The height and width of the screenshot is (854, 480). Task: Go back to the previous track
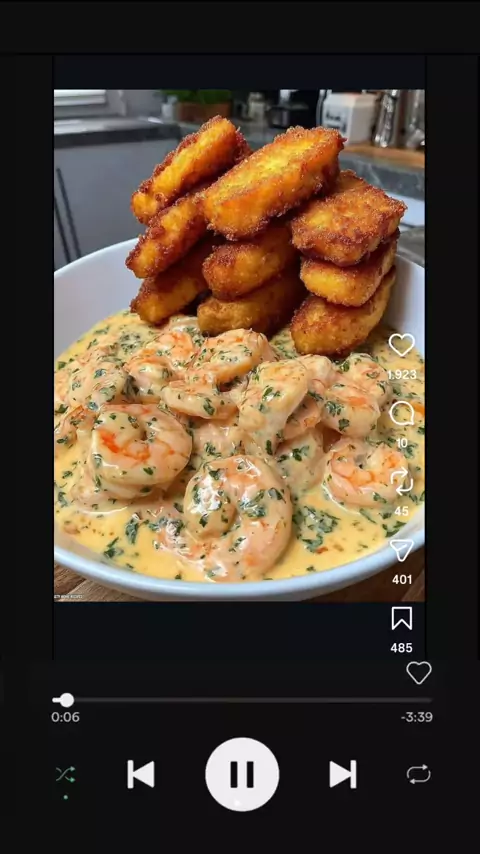pos(141,774)
